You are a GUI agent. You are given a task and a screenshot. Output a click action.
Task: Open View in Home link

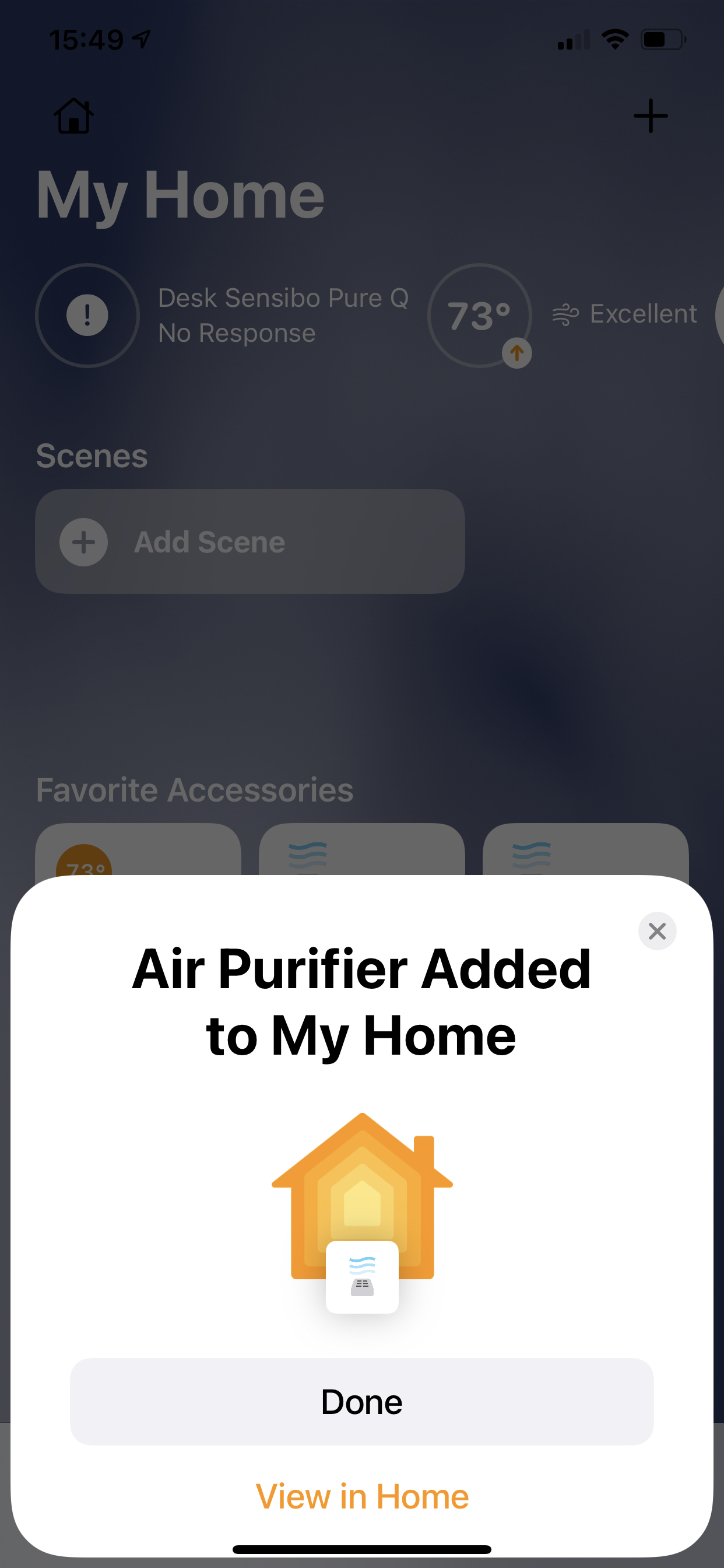tap(362, 1496)
